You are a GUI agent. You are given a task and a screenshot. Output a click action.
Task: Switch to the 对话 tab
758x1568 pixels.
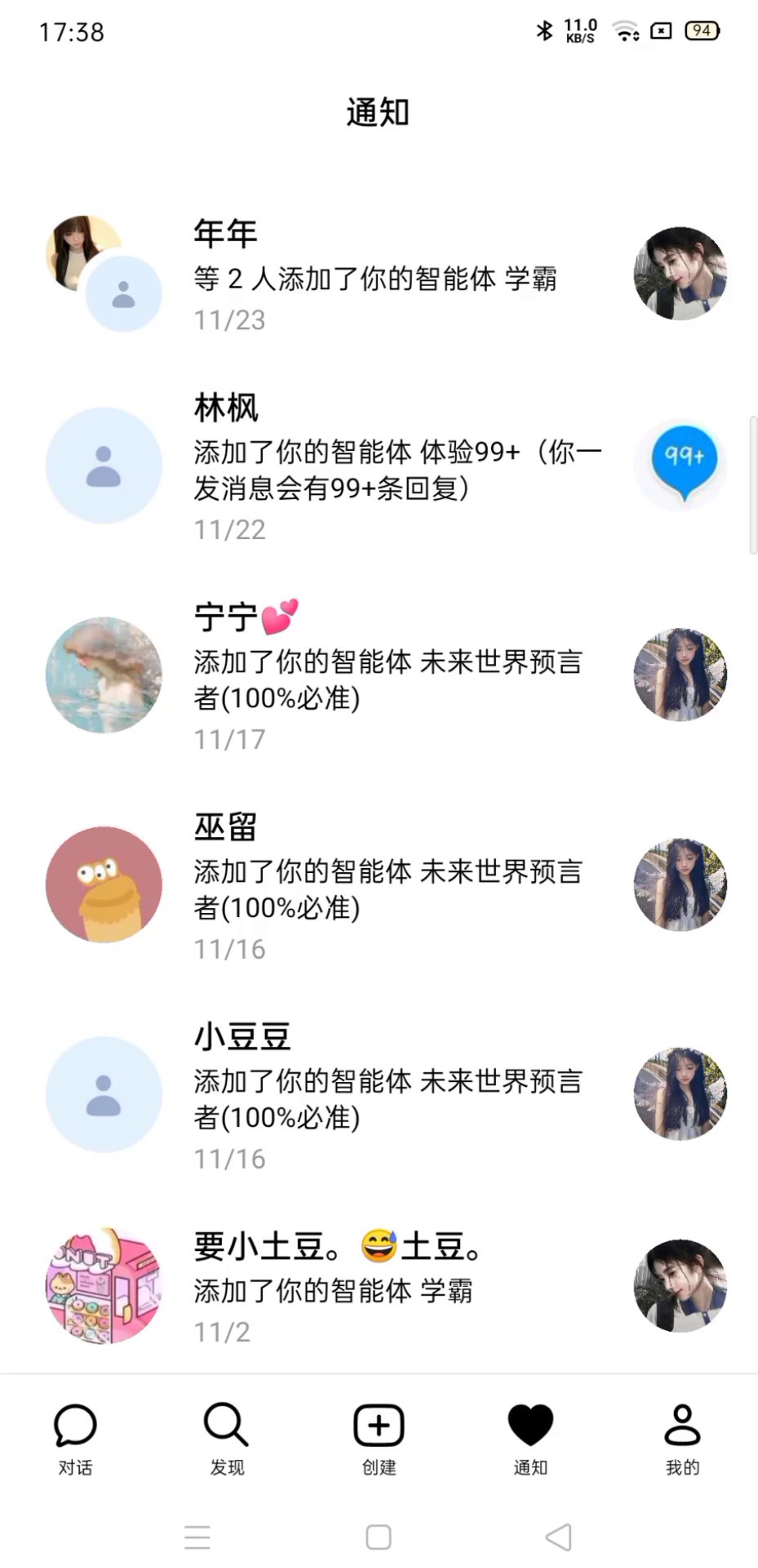coord(75,1439)
